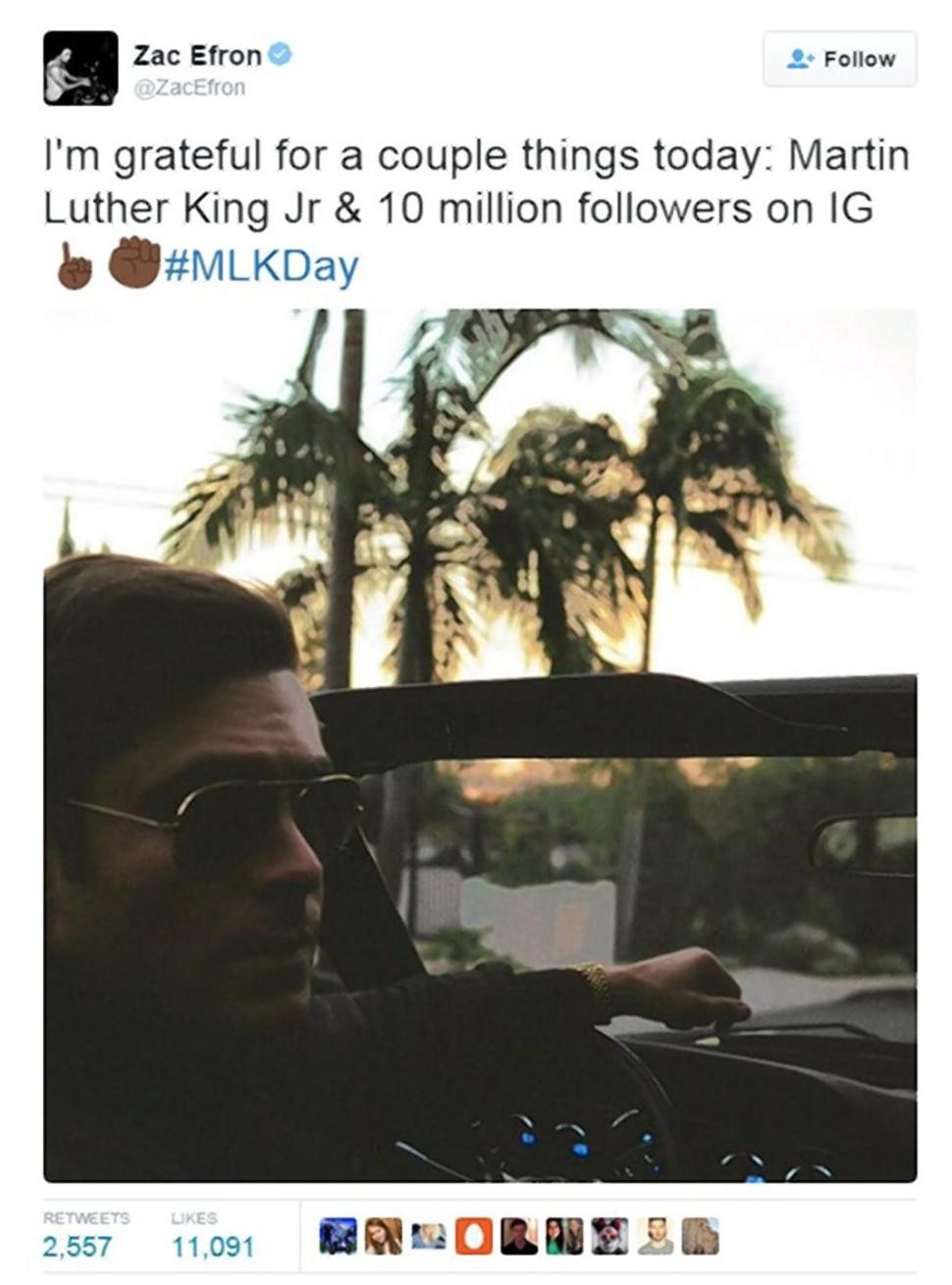The image size is (952, 1285).
Task: View the 11,091 likes list
Action: click(213, 1246)
